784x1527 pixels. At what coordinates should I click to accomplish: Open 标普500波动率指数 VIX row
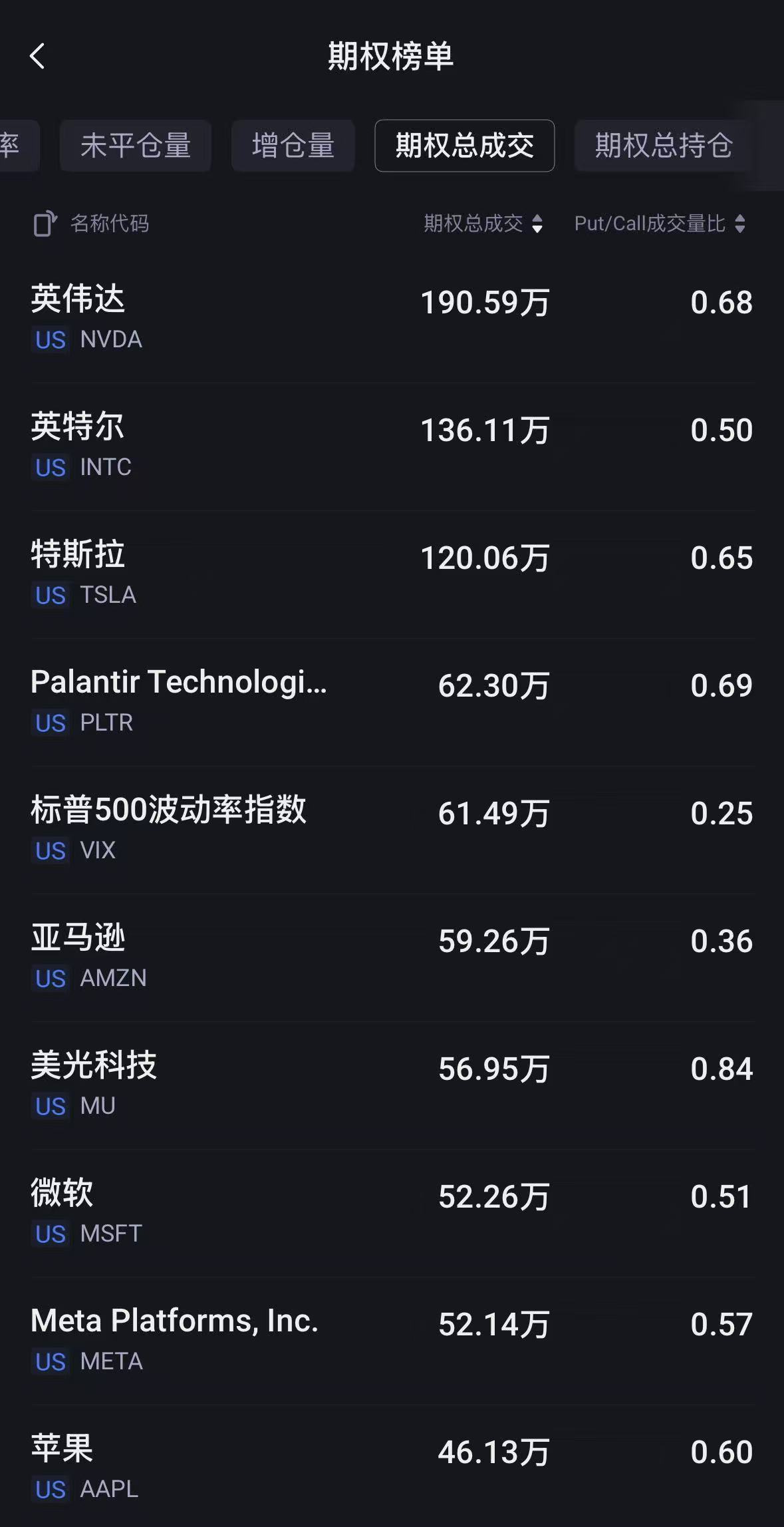392,829
